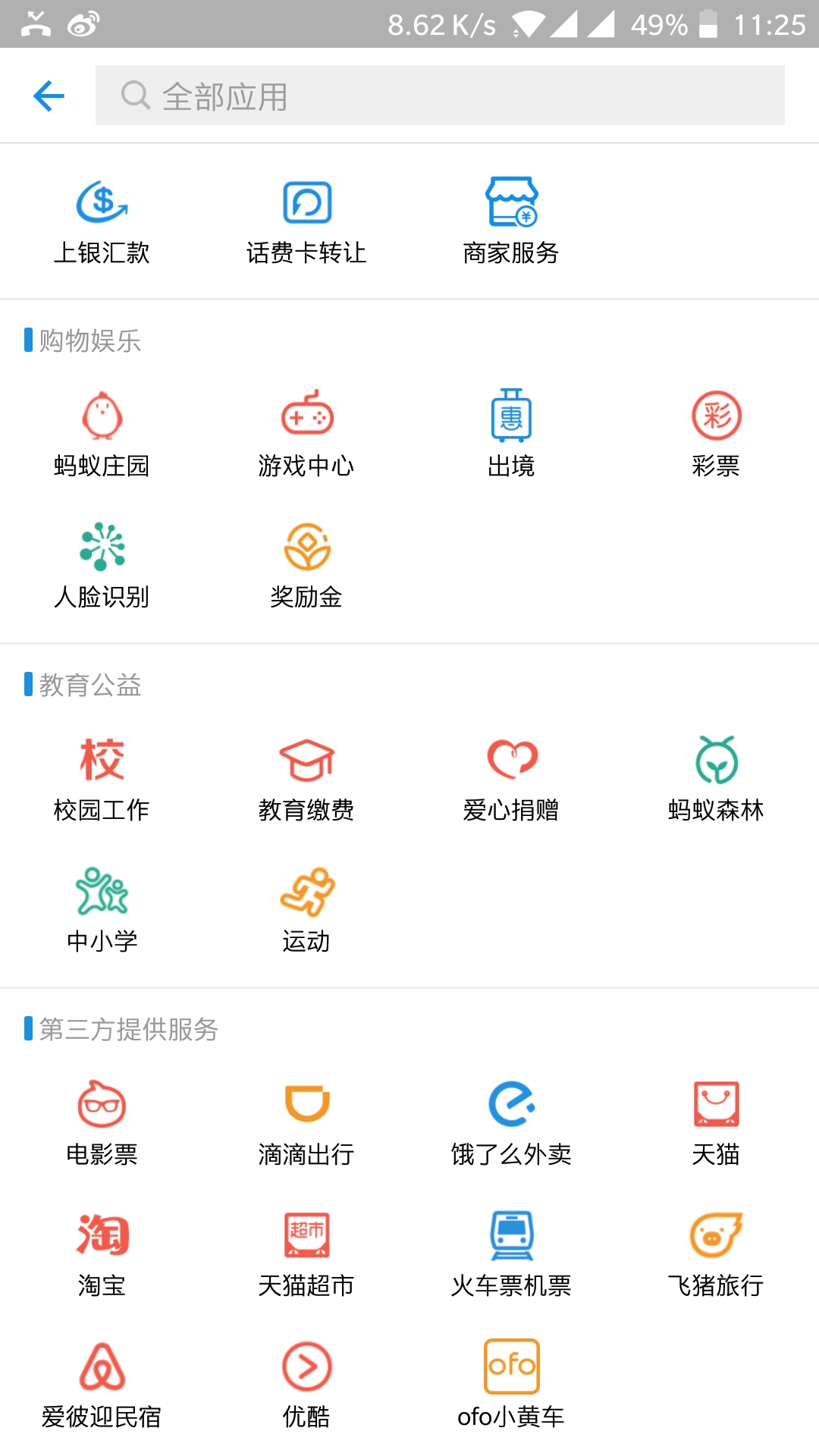Screen dimensions: 819x1456
Task: Go back using the blue arrow
Action: [49, 96]
